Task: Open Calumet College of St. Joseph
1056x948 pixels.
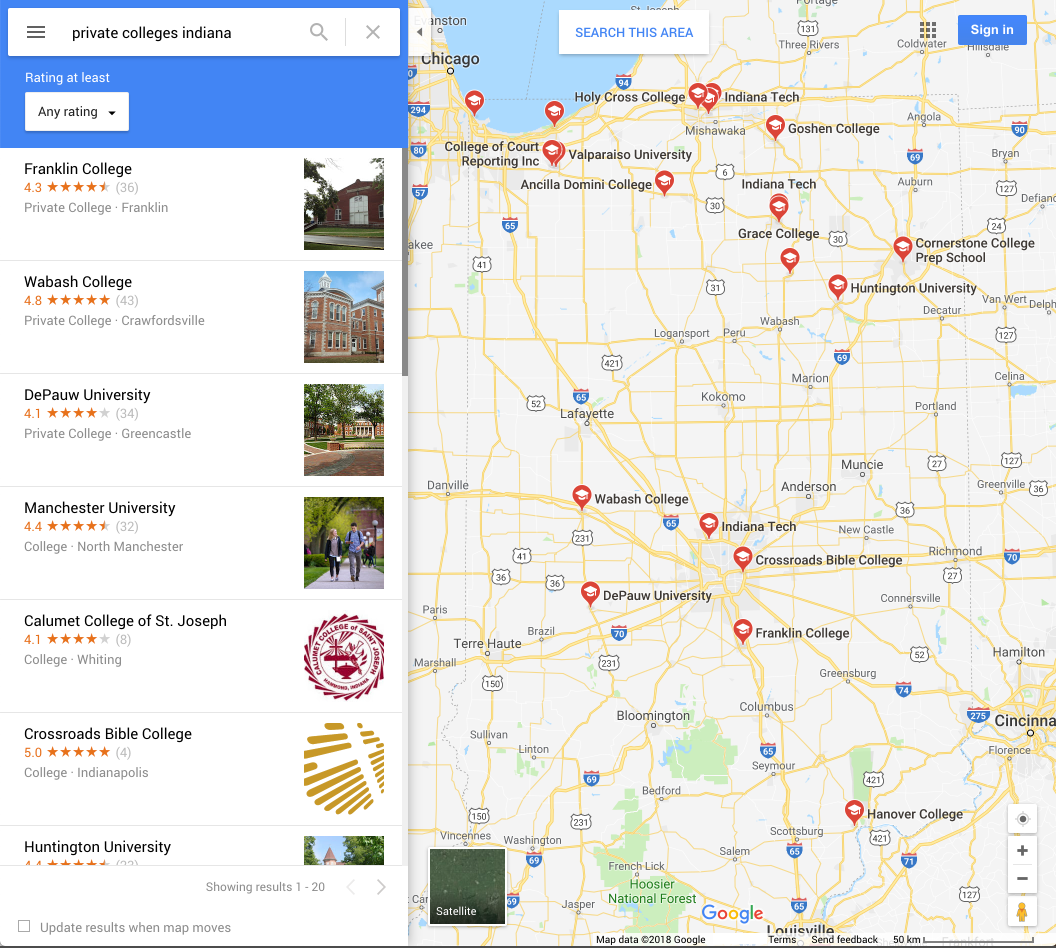Action: (125, 621)
